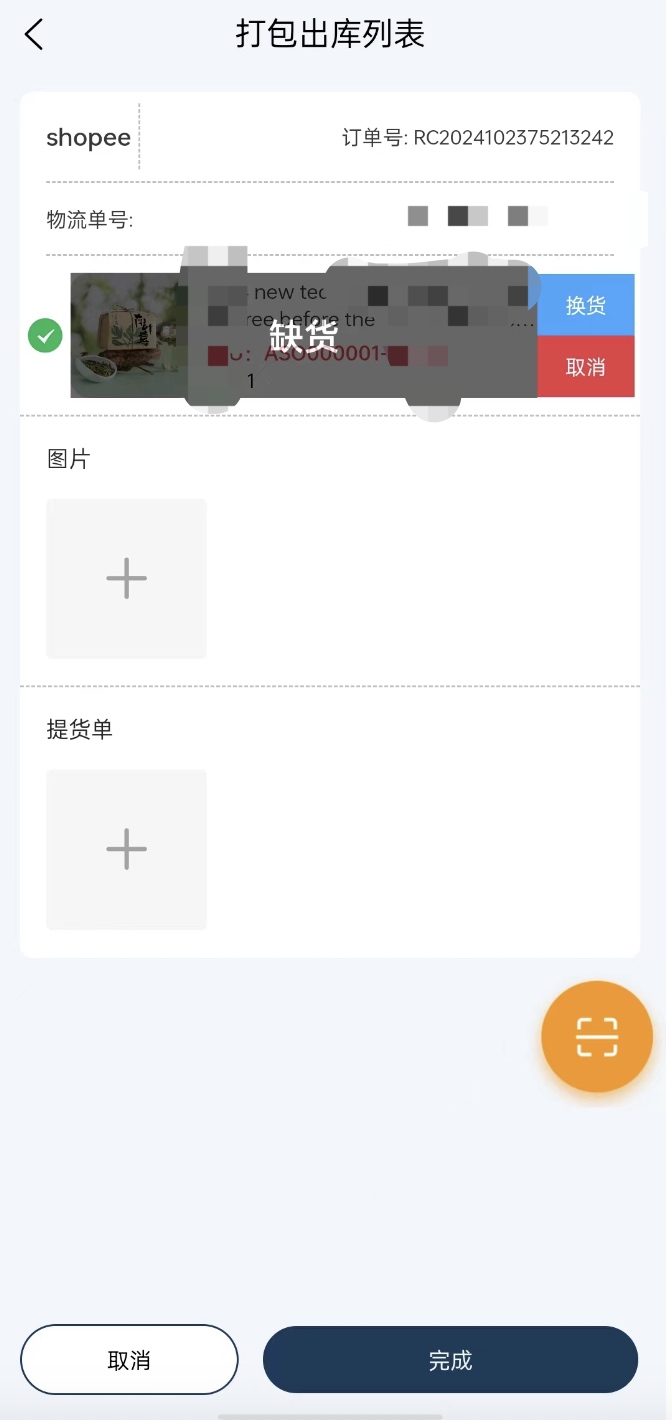Tap the bottom 取消 button to cancel

tap(129, 1360)
